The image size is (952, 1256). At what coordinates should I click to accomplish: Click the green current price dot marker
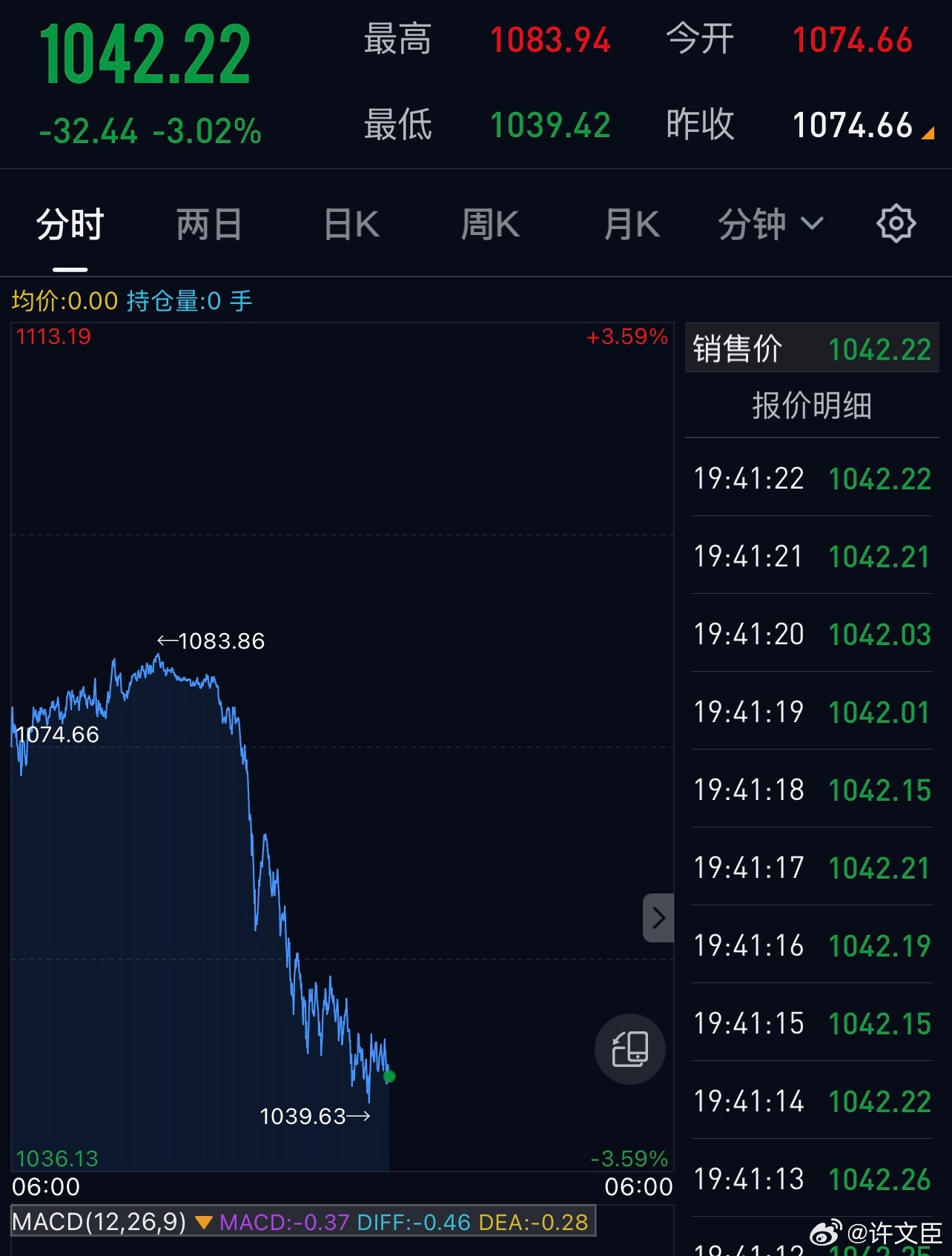(389, 1077)
